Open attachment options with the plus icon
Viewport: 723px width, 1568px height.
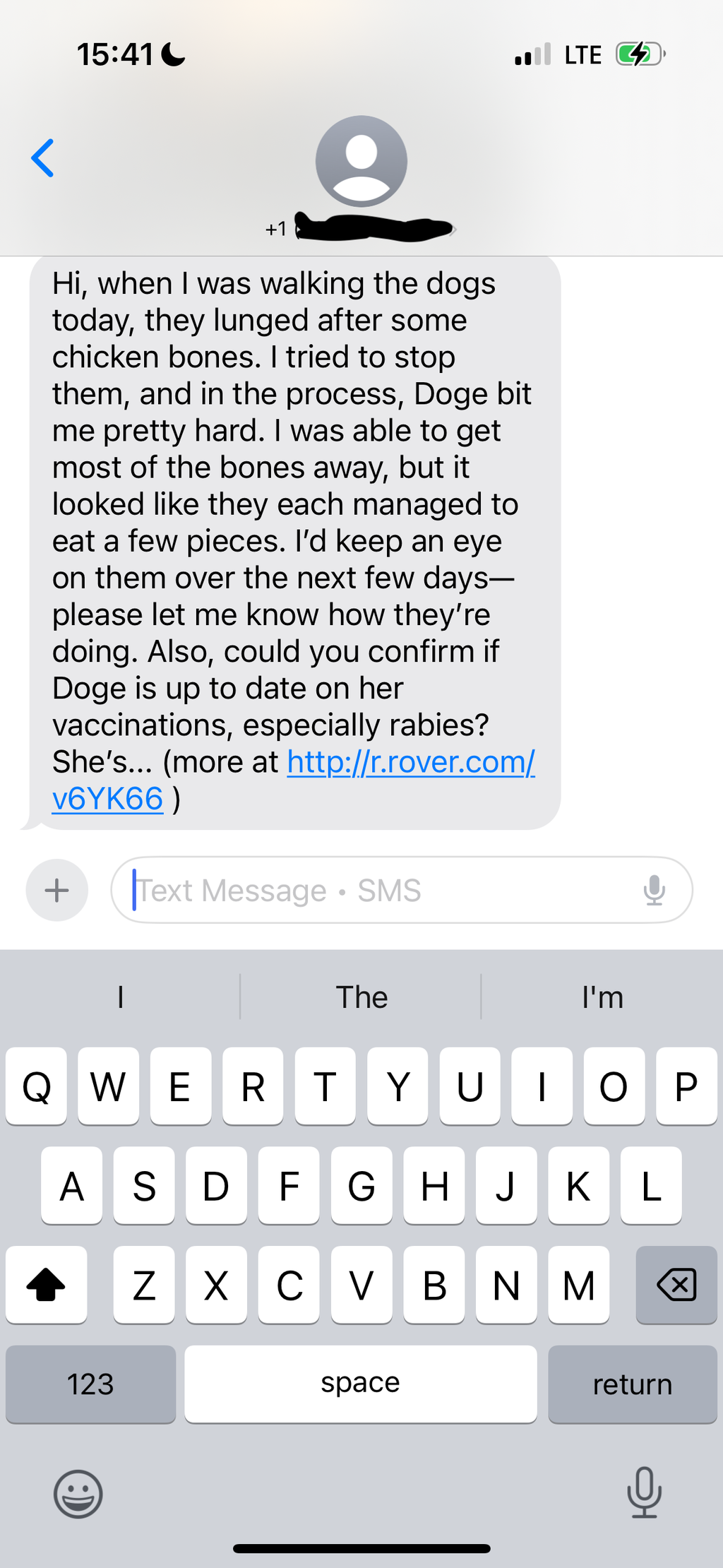[56, 890]
